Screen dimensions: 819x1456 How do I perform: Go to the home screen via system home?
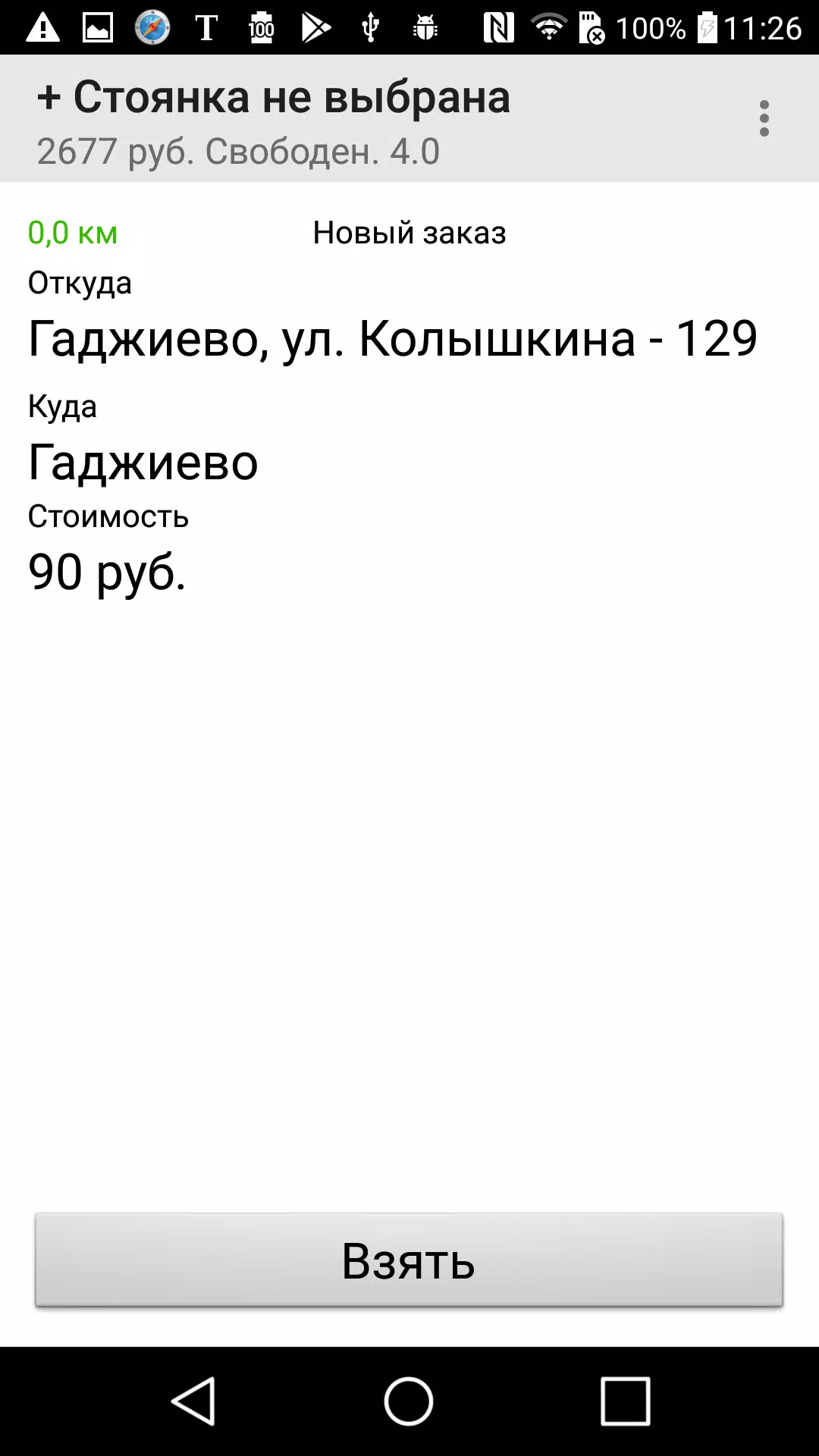(x=409, y=1401)
